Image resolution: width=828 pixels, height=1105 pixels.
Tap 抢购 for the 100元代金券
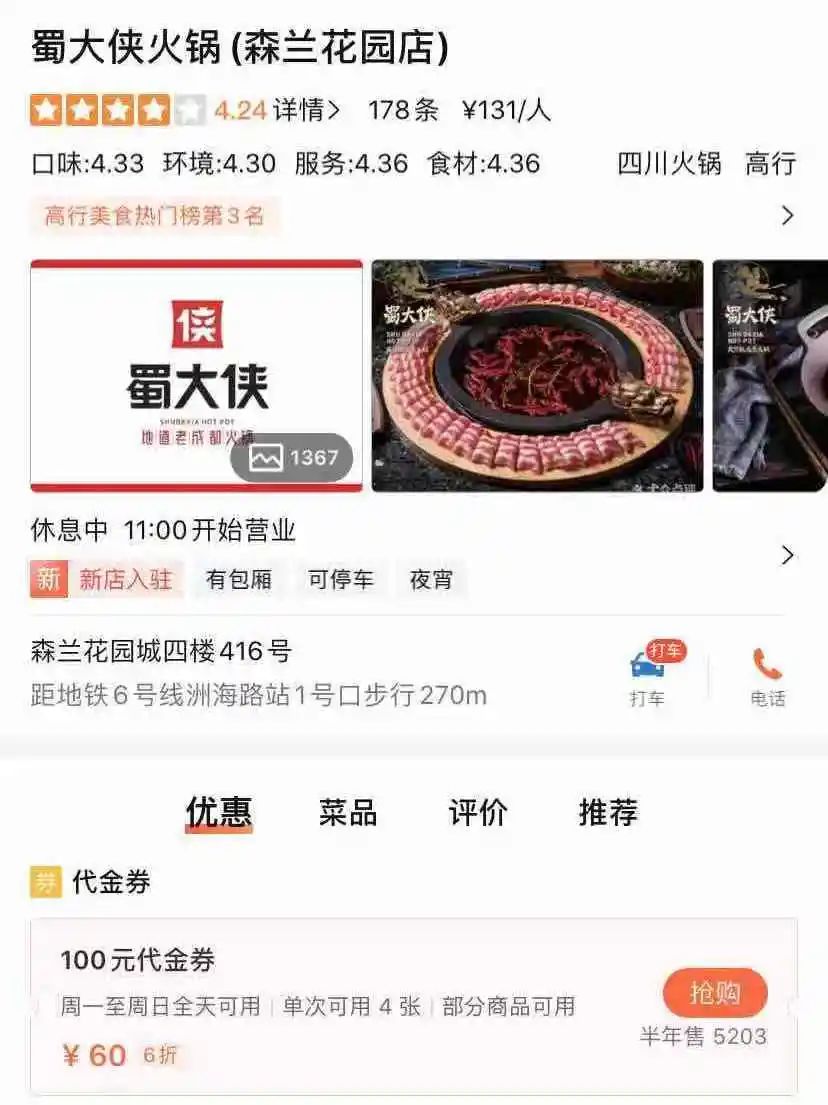click(x=715, y=993)
